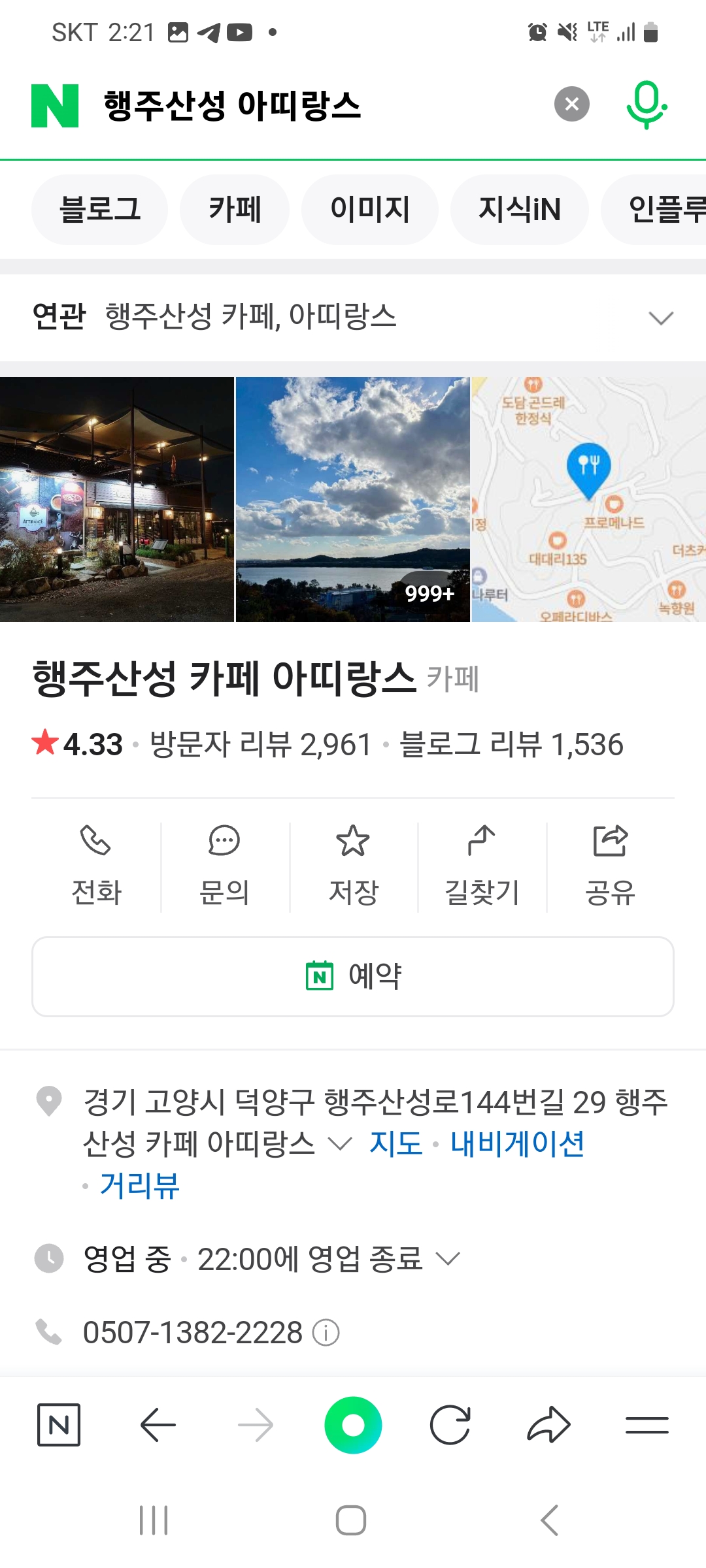Open the map thumbnail of the cafe
The width and height of the screenshot is (706, 1568).
pyautogui.click(x=589, y=499)
